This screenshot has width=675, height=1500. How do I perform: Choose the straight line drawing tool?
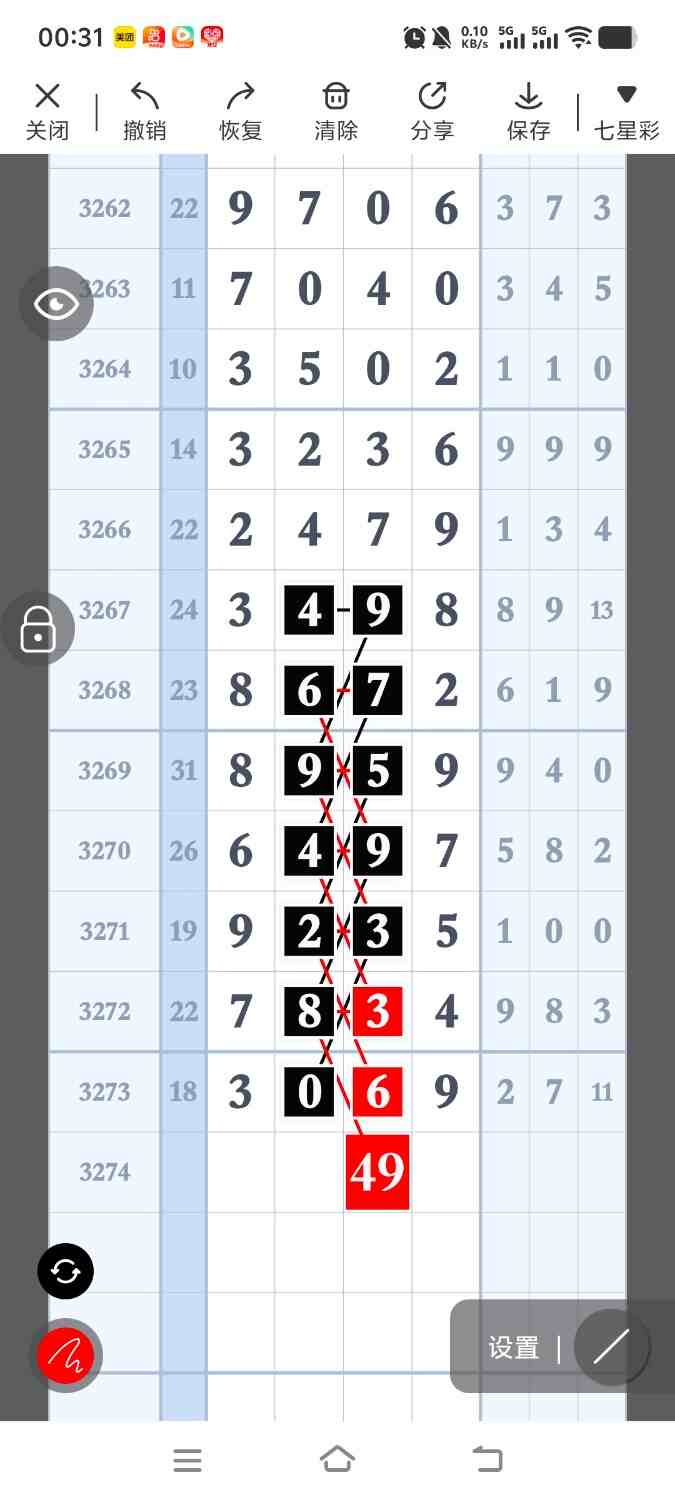[611, 1347]
